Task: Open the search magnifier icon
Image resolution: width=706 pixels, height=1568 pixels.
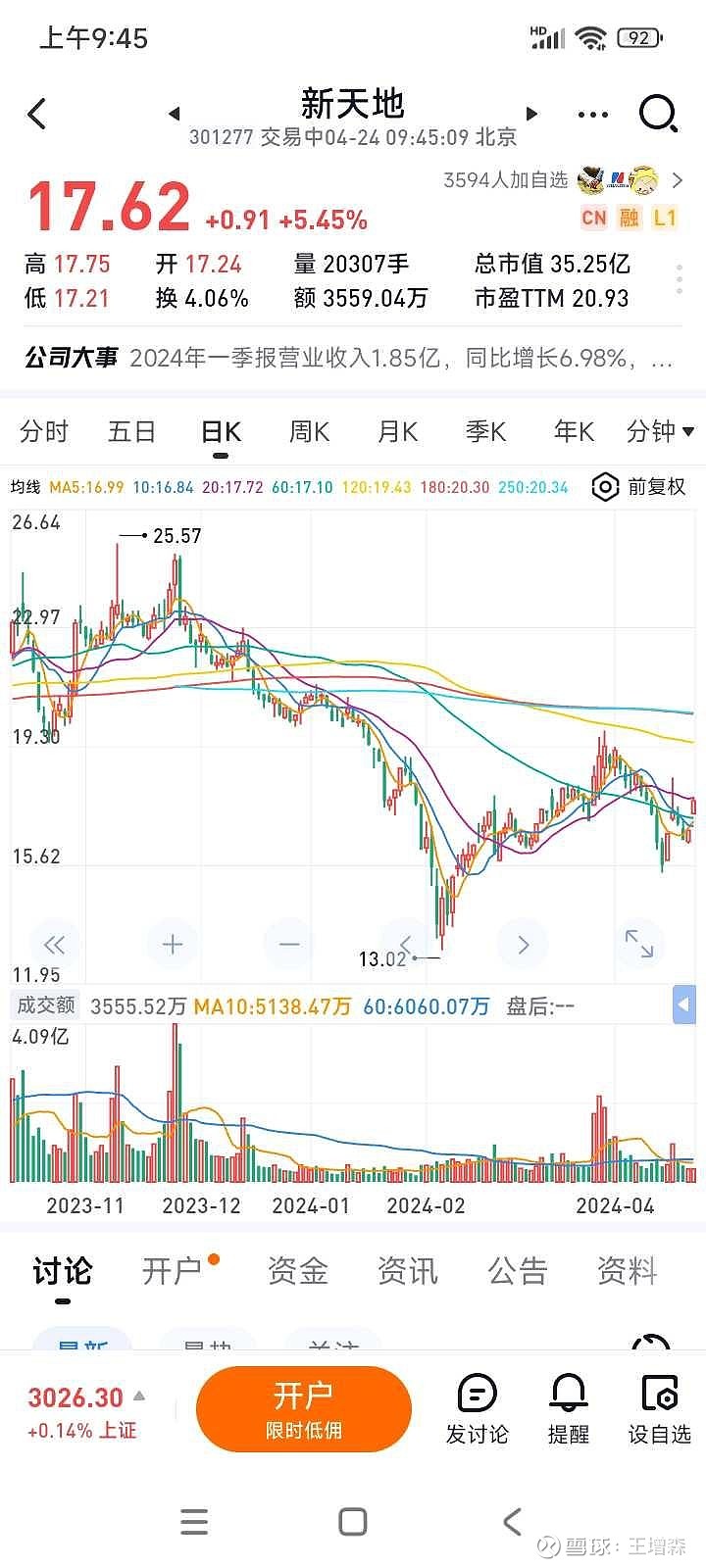Action: pos(659,114)
